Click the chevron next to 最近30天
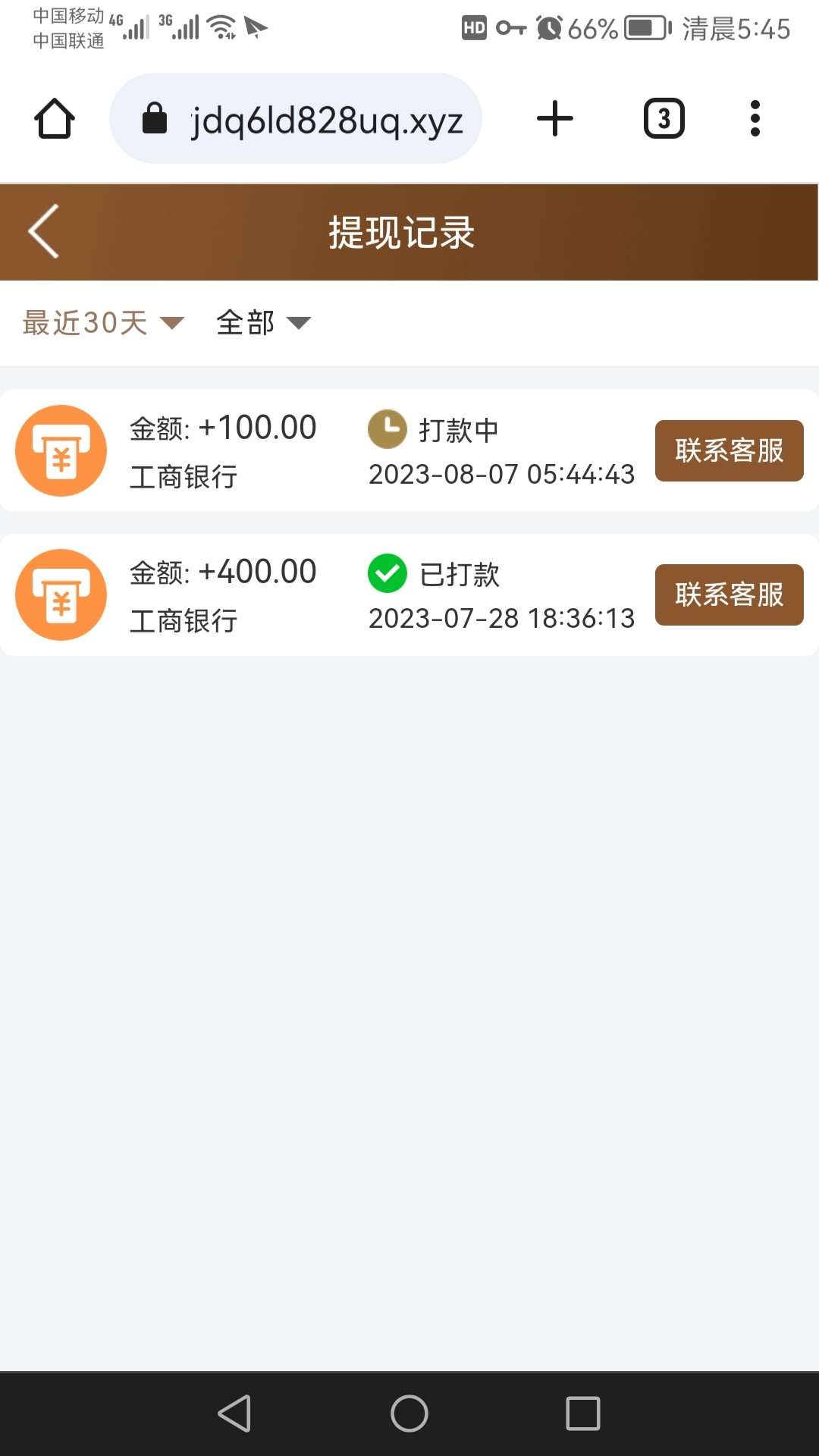Screen dimensions: 819x1456 173,324
